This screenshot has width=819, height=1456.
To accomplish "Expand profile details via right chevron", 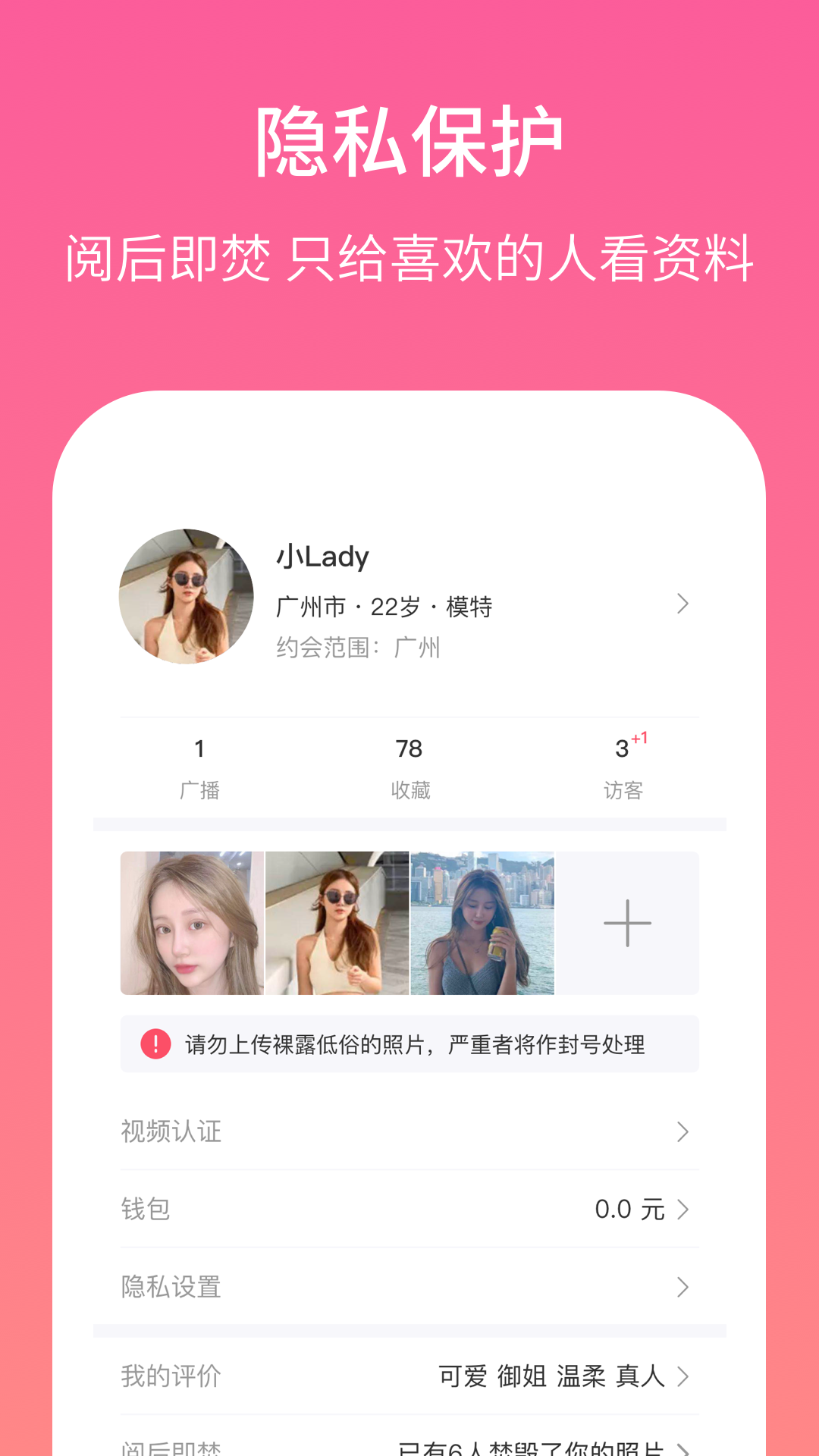I will (x=683, y=603).
